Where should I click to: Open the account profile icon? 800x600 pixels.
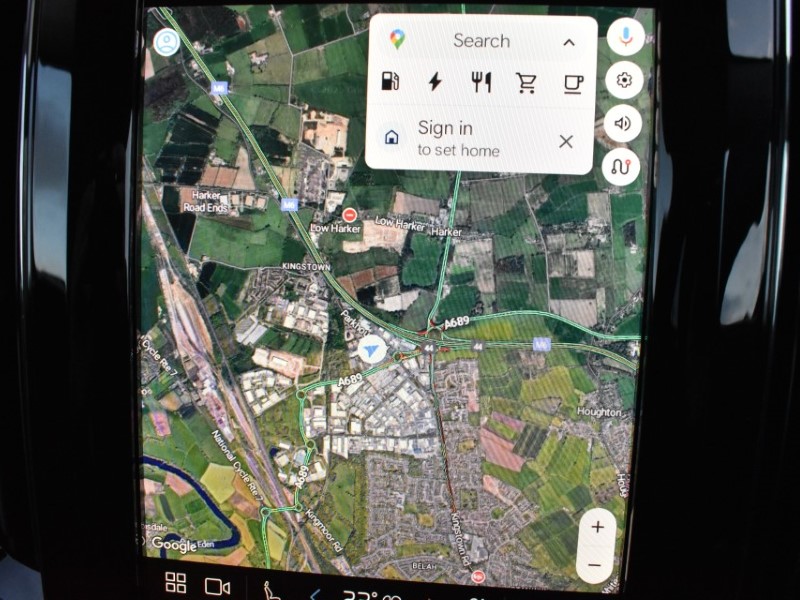point(167,42)
